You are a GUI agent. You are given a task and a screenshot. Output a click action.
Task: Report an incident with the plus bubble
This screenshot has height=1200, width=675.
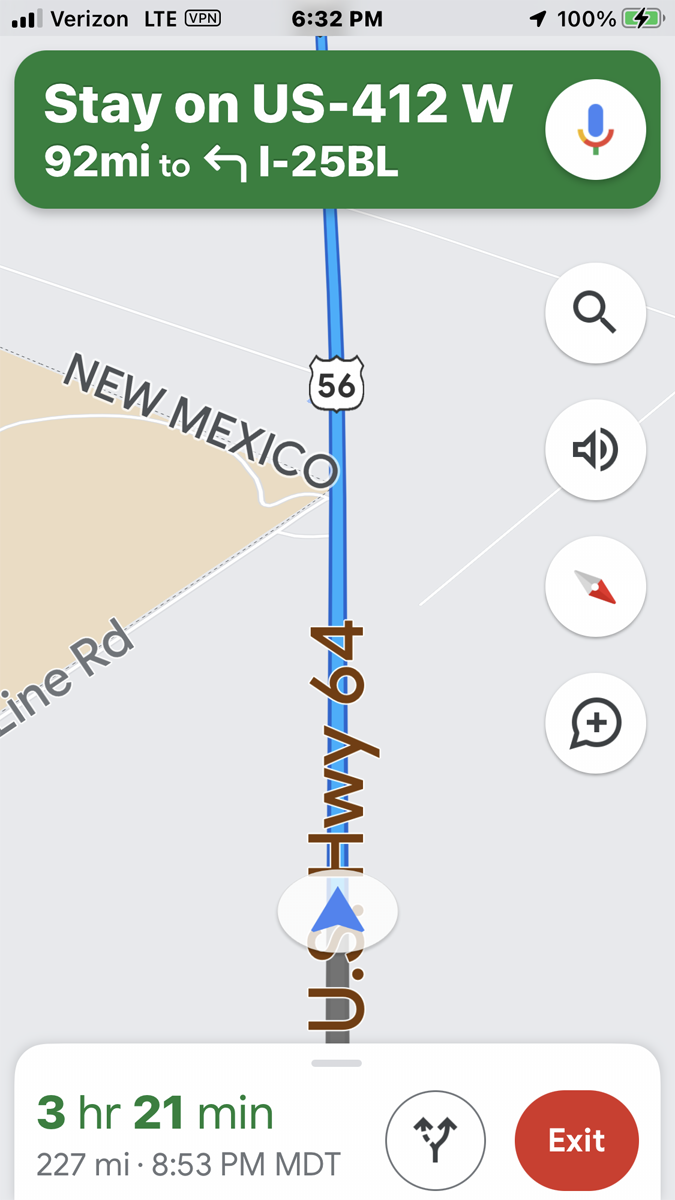tap(595, 723)
